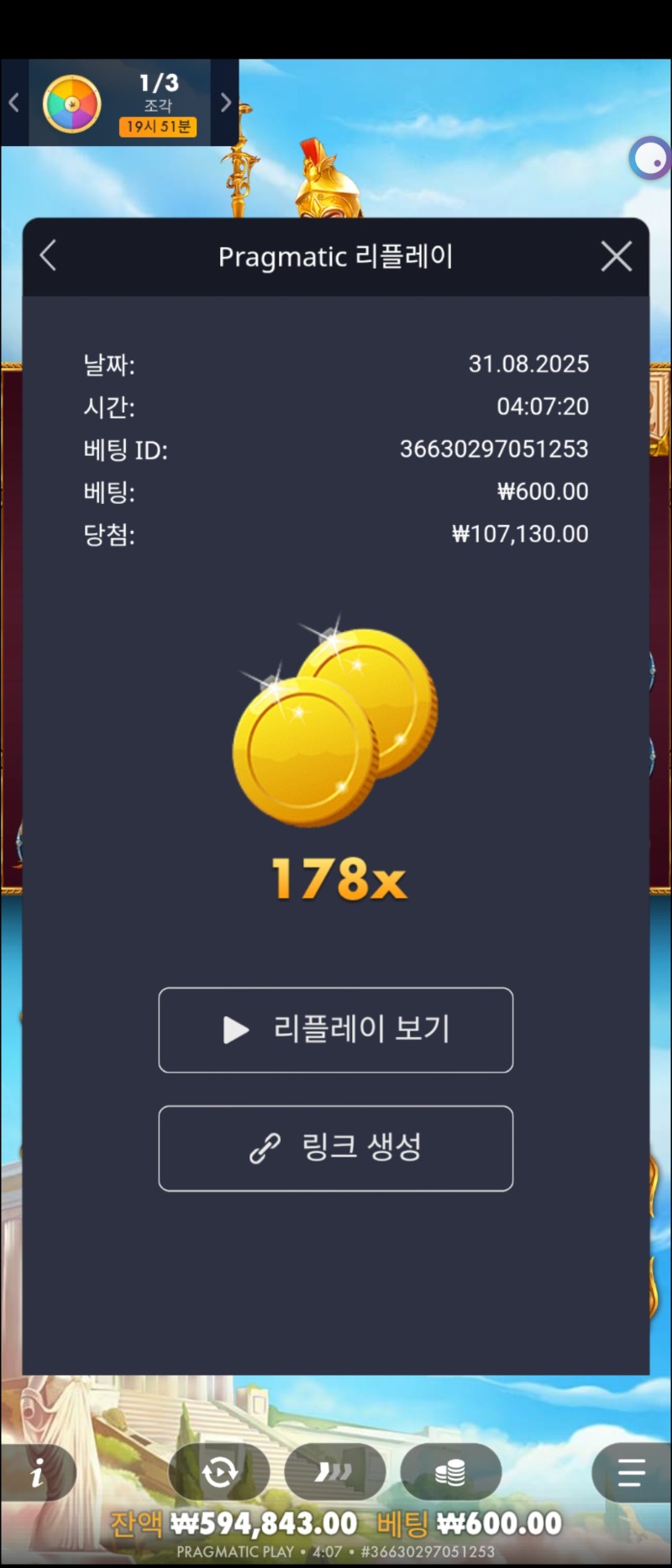Tap 리플레이 보기 to watch replay
This screenshot has width=672, height=1568.
click(336, 1030)
